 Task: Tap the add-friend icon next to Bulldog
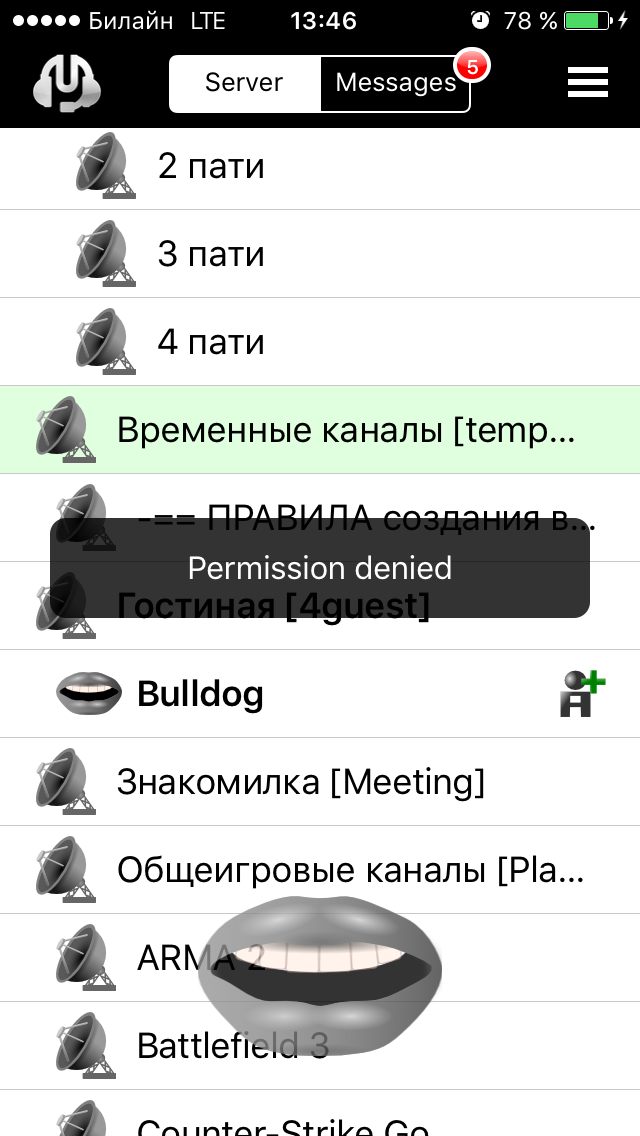pyautogui.click(x=582, y=694)
